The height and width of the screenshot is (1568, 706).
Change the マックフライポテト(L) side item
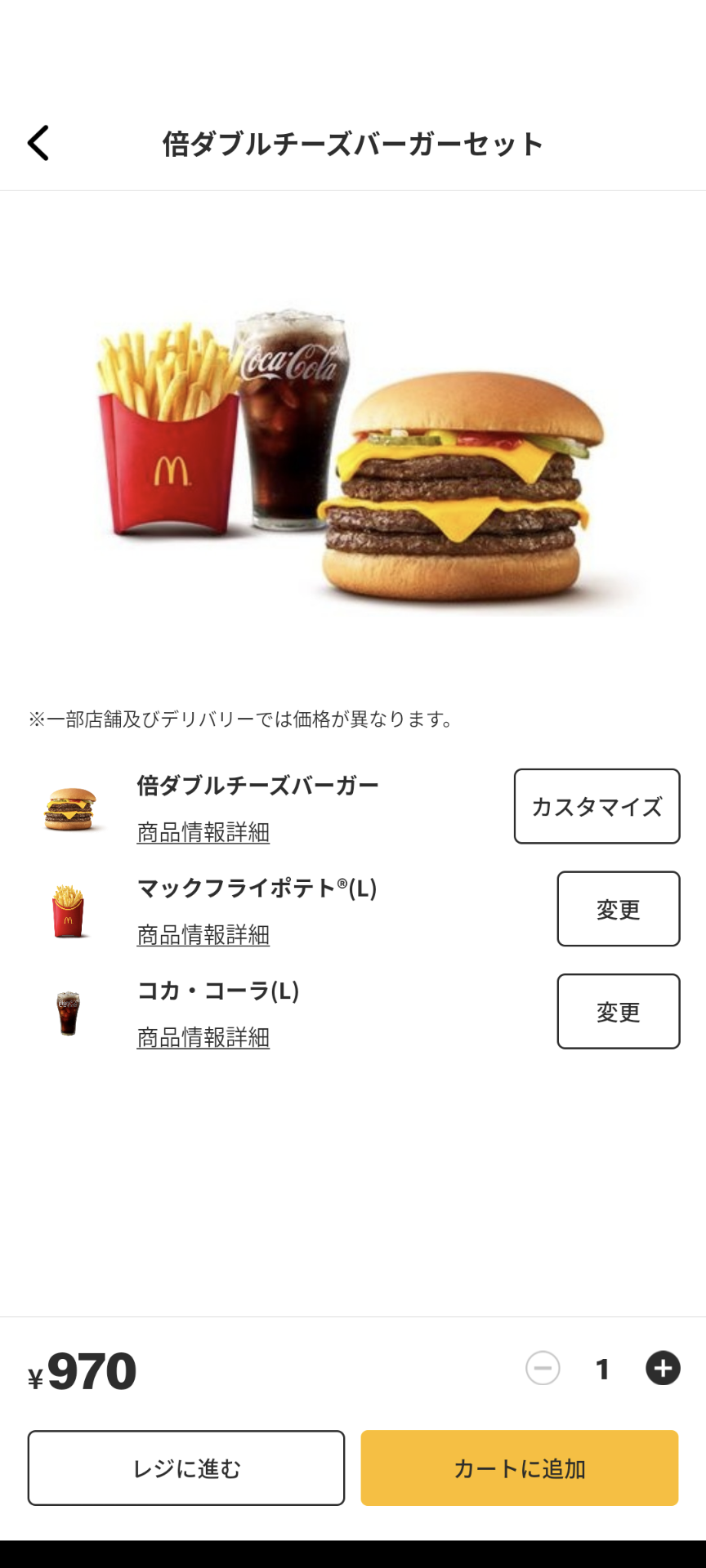[618, 909]
